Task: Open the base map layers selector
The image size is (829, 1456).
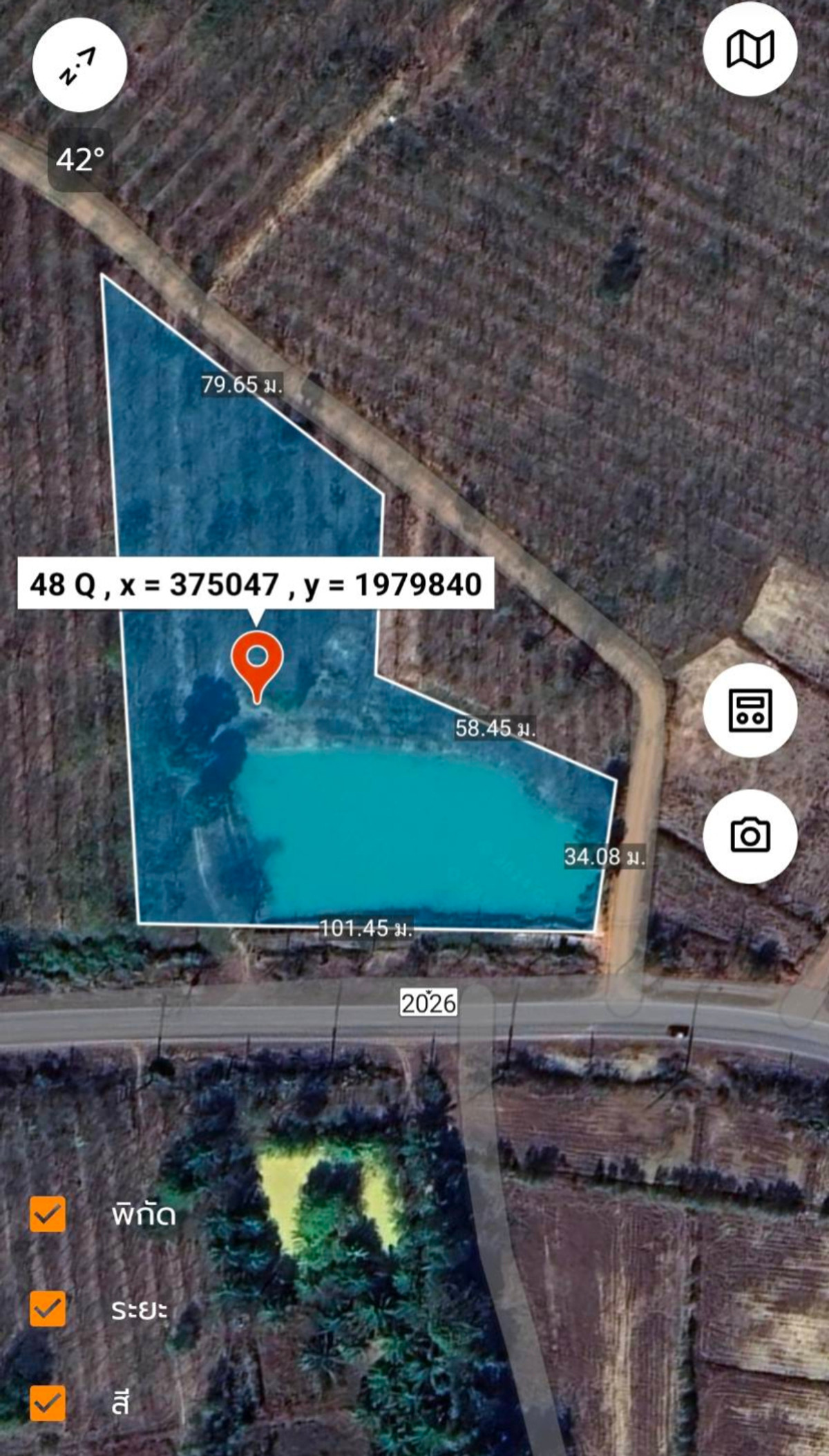Action: click(750, 50)
